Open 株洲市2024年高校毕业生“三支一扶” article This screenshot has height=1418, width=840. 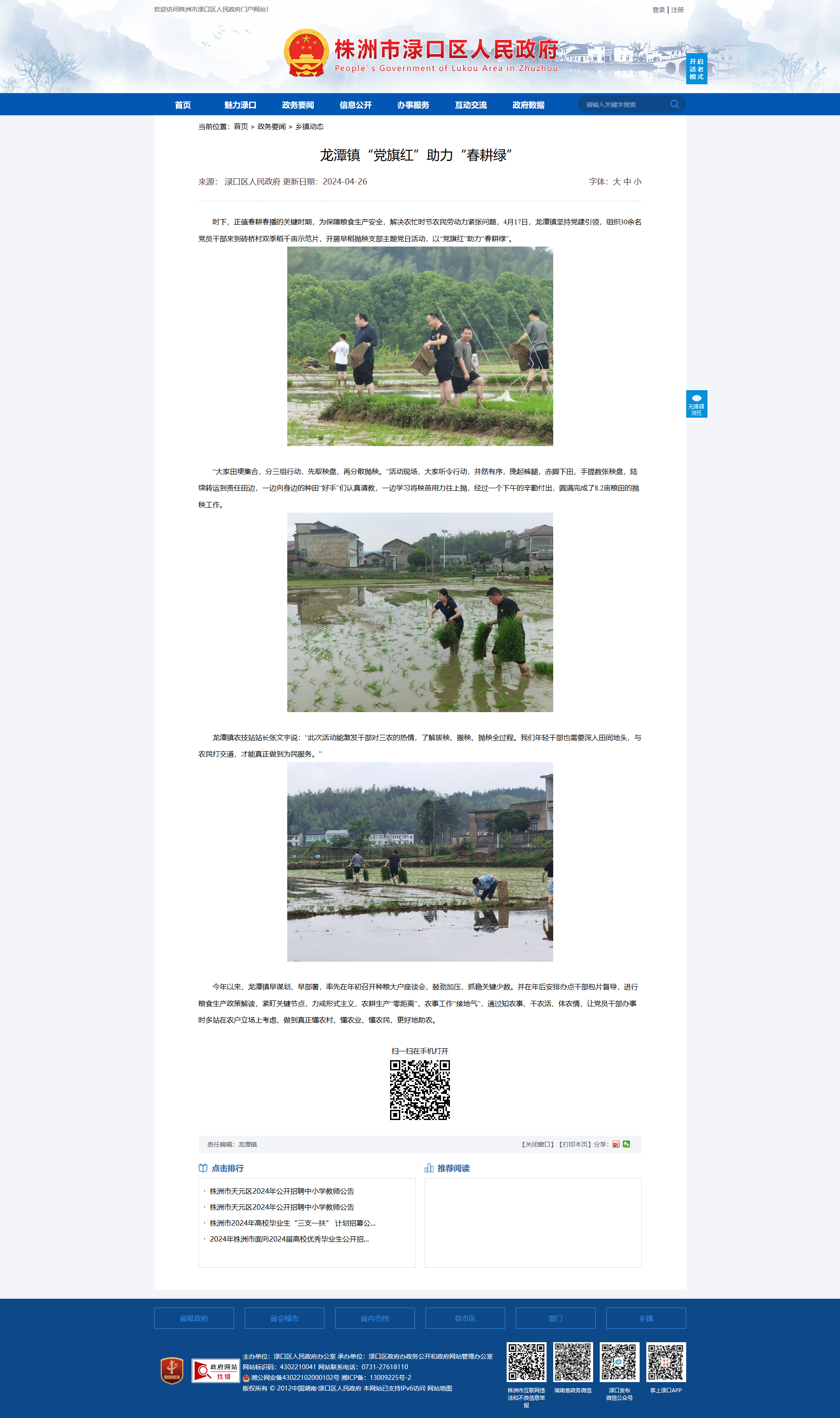click(x=293, y=1223)
